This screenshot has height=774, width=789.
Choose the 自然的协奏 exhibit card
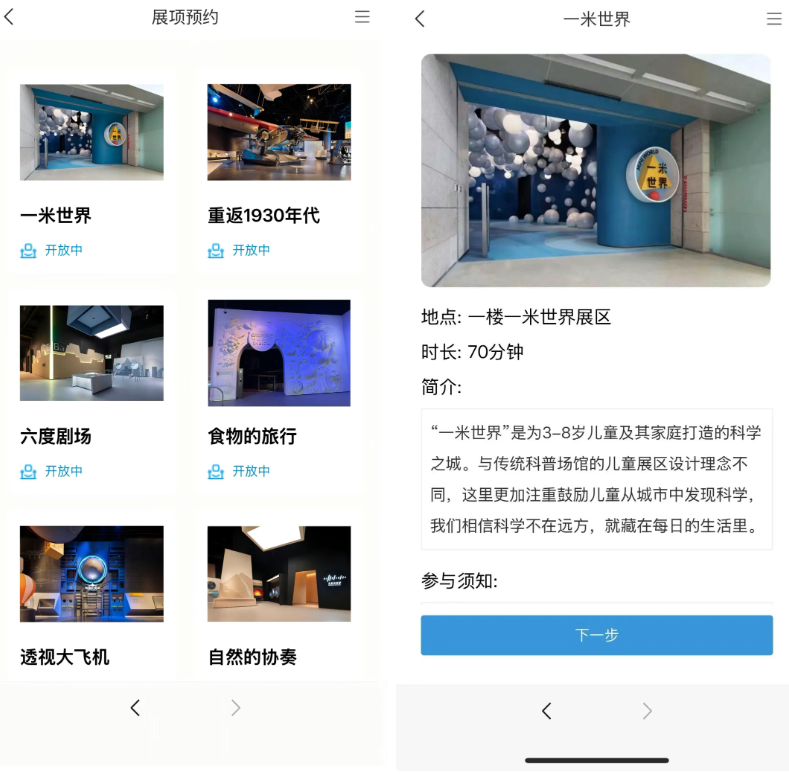279,595
